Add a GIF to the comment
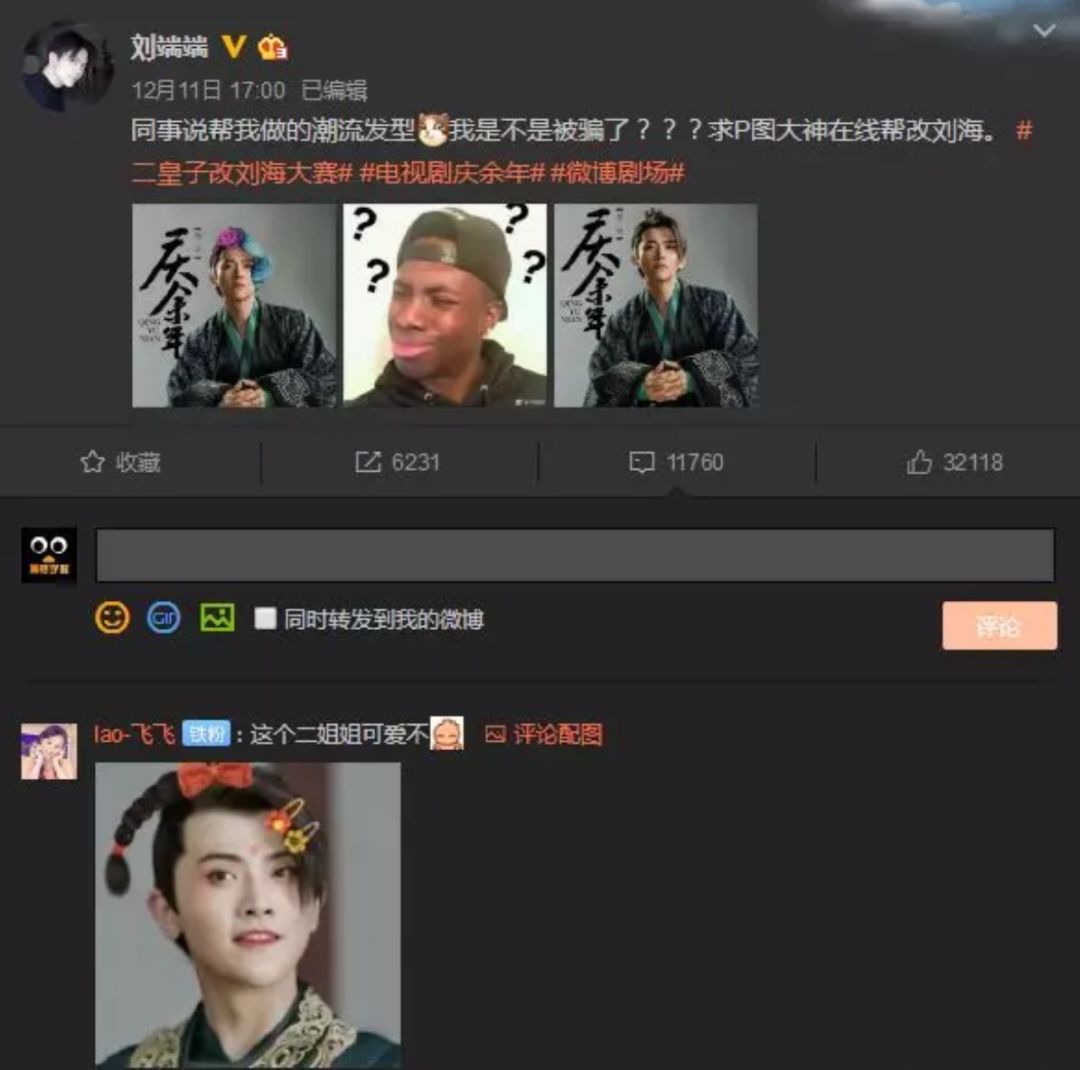Viewport: 1080px width, 1070px height. (x=164, y=618)
